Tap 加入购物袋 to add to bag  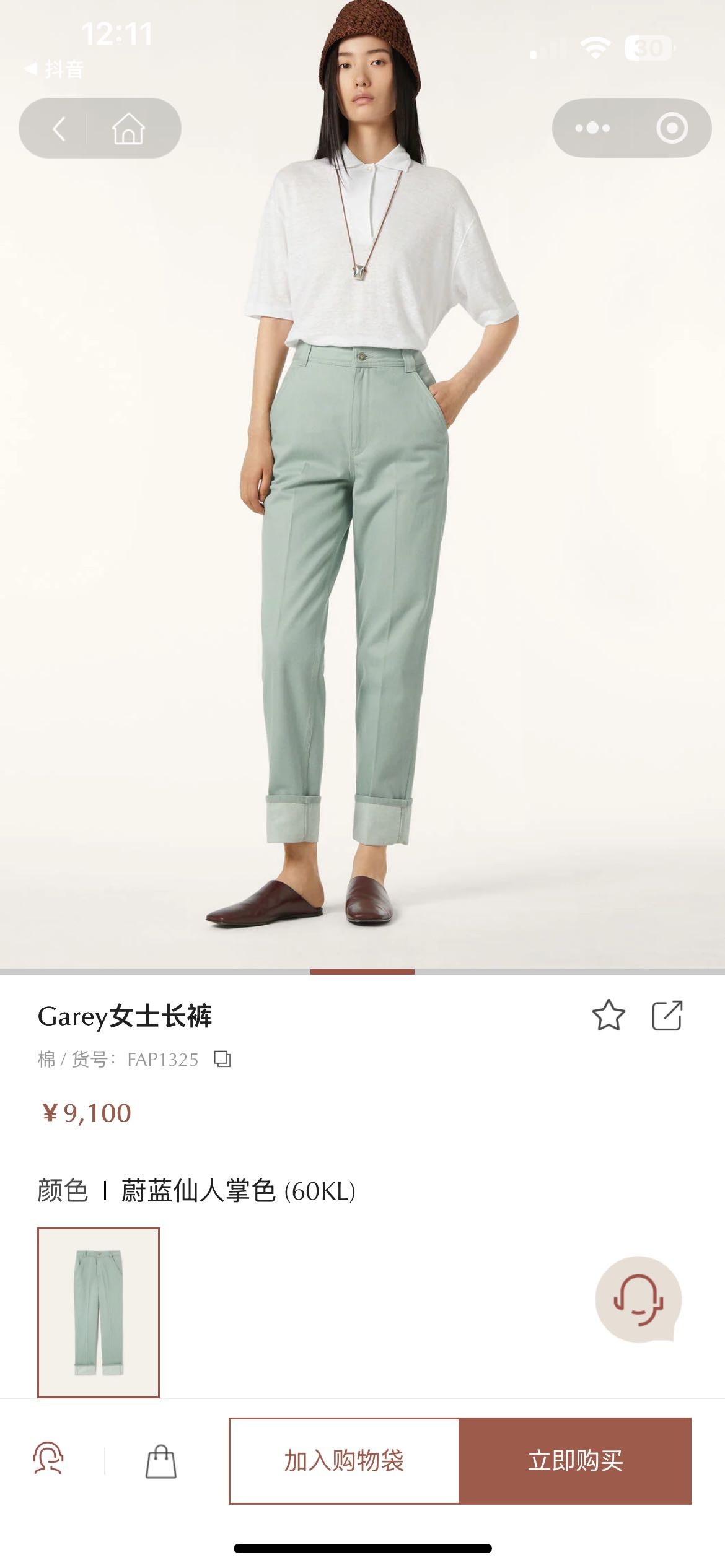(x=344, y=1460)
